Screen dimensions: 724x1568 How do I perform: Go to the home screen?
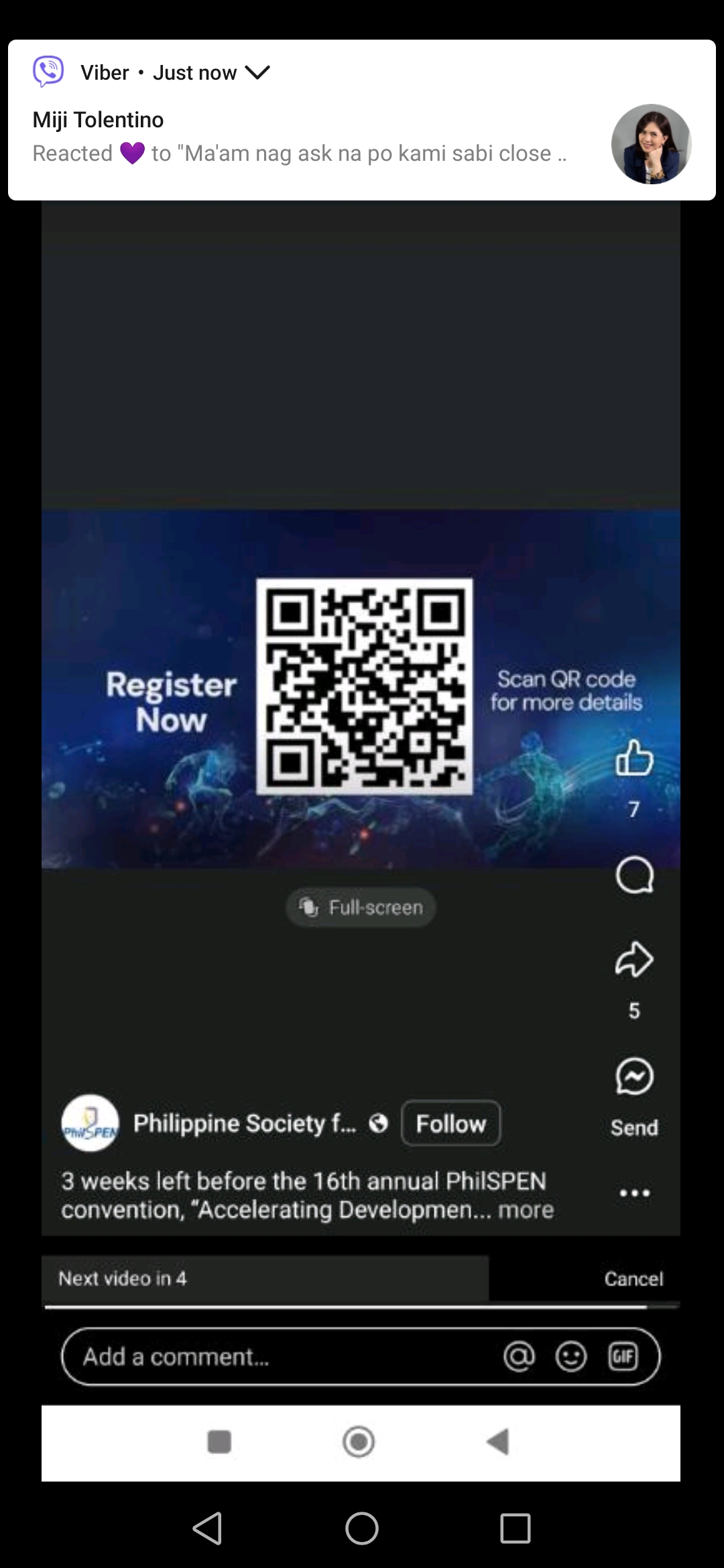click(362, 1528)
